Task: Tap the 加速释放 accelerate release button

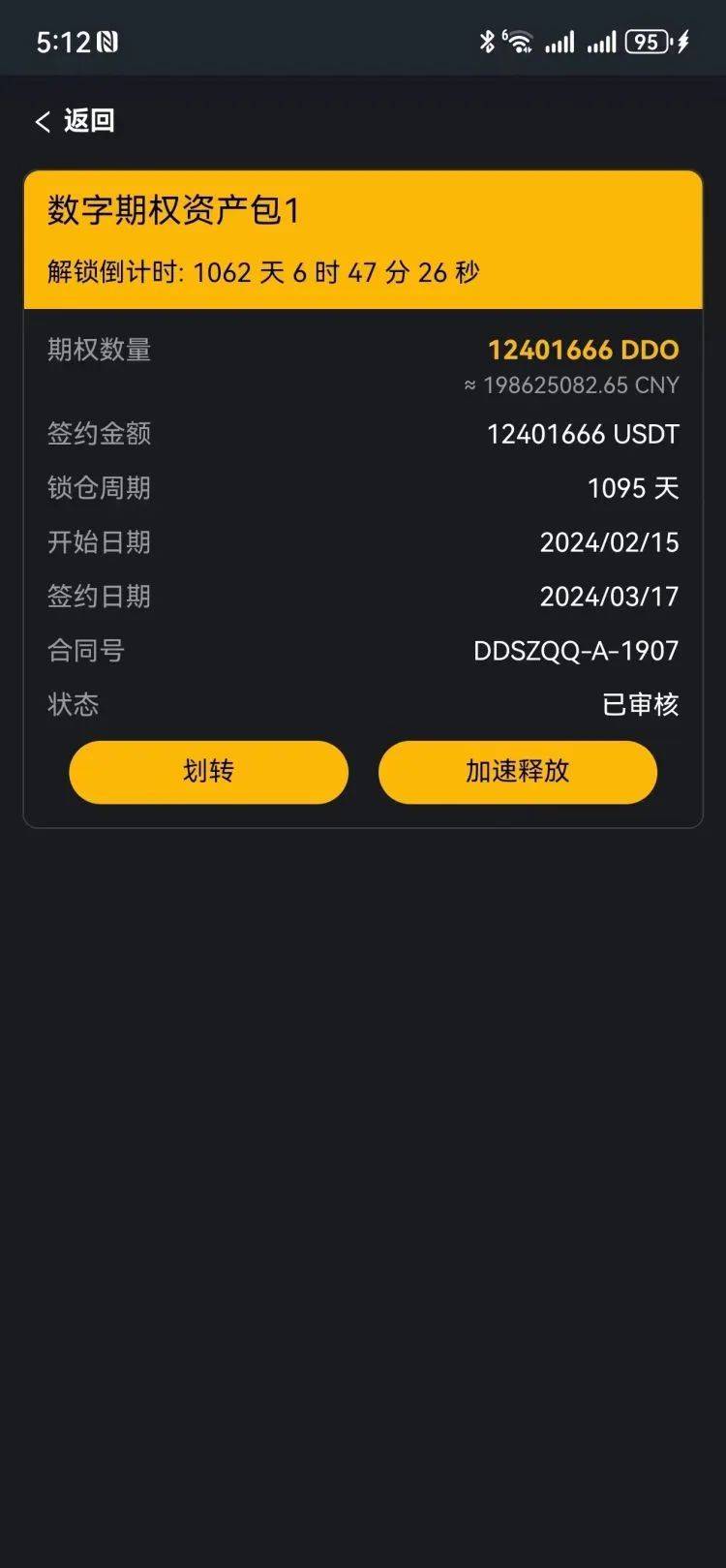Action: [x=517, y=772]
